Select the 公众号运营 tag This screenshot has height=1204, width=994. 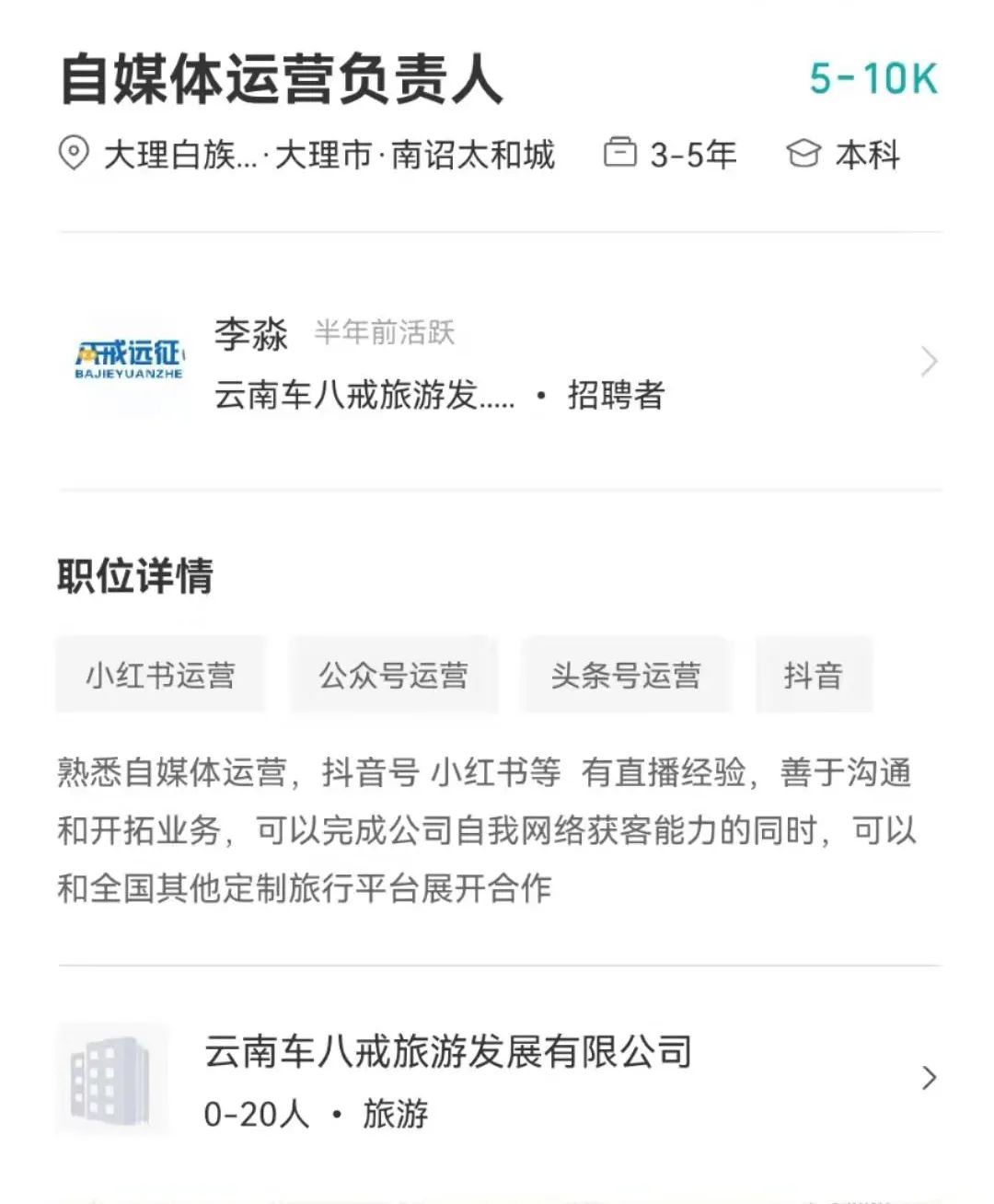394,676
